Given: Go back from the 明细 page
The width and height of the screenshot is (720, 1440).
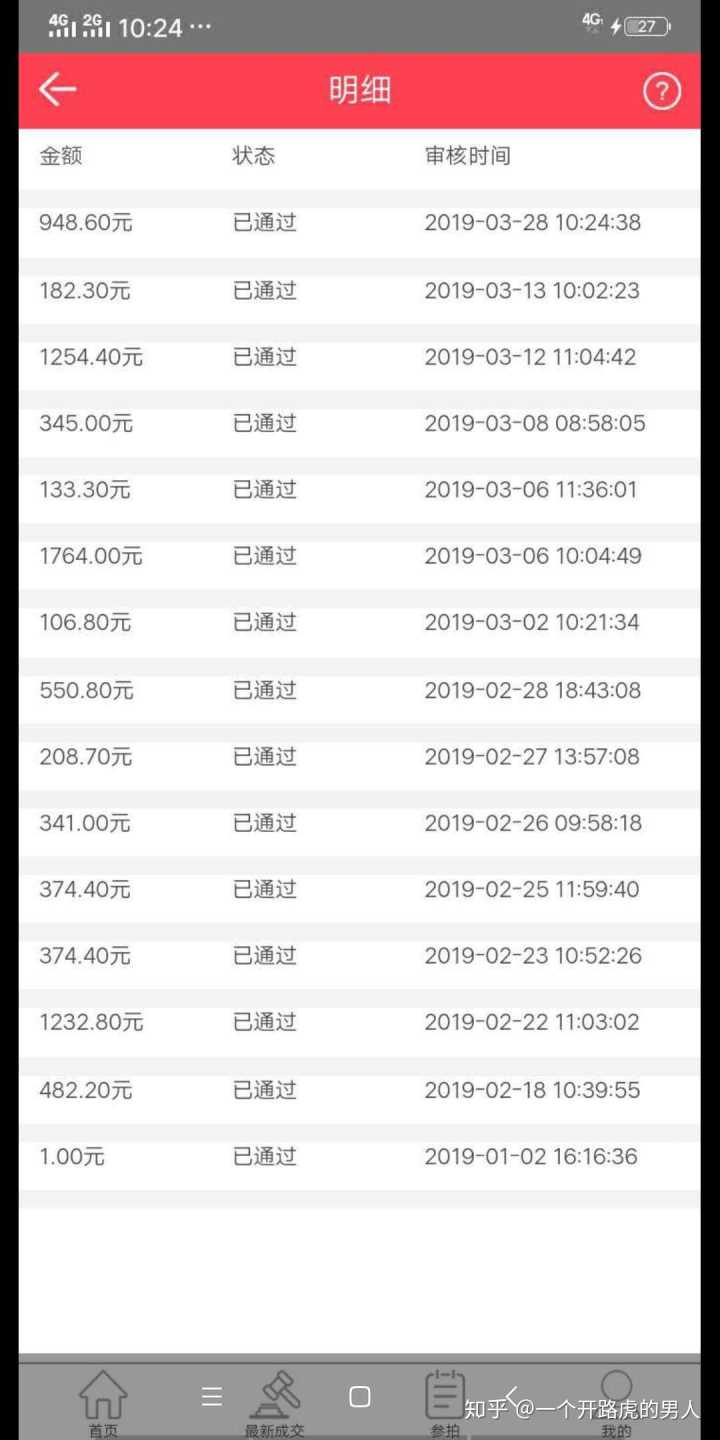Looking at the screenshot, I should (58, 90).
